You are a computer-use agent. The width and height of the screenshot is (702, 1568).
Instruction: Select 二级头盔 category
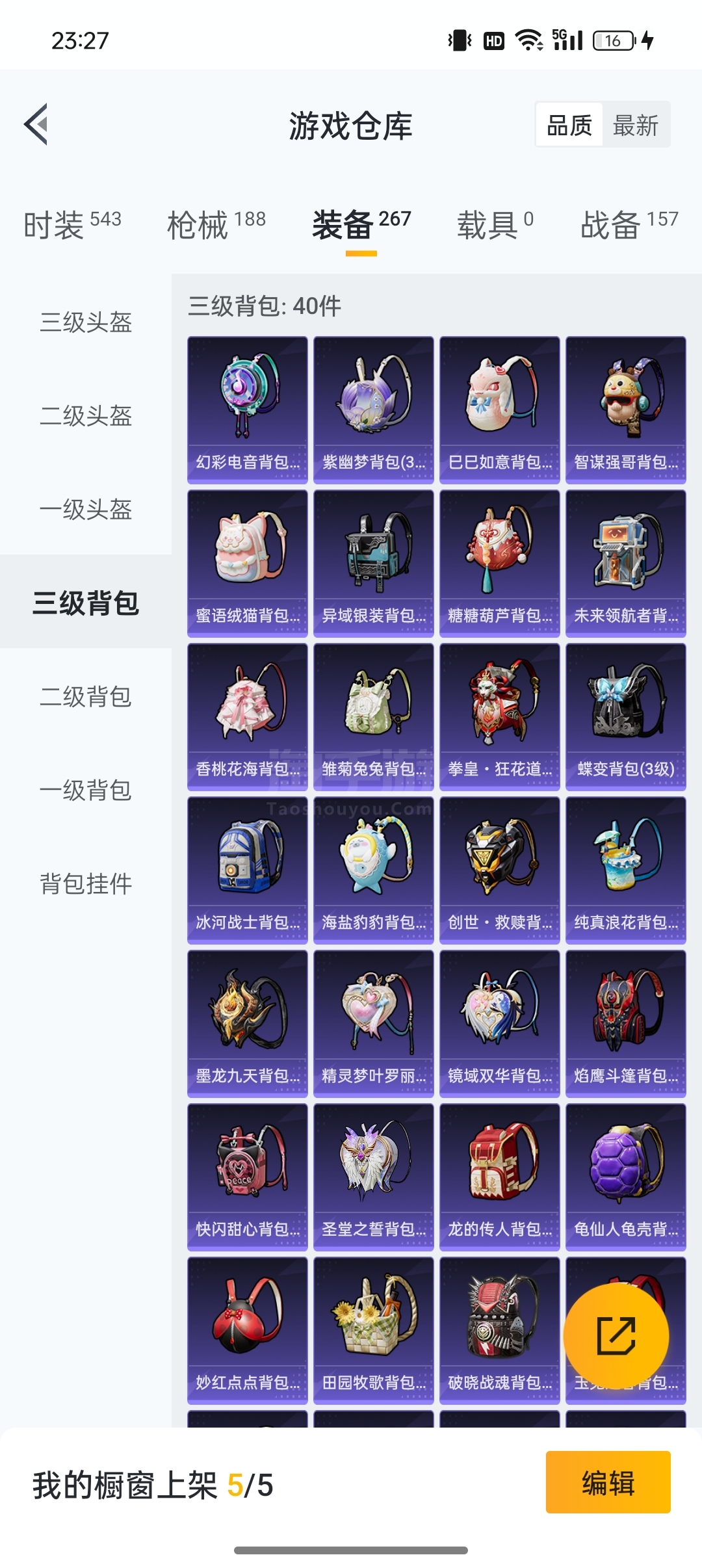[x=86, y=415]
